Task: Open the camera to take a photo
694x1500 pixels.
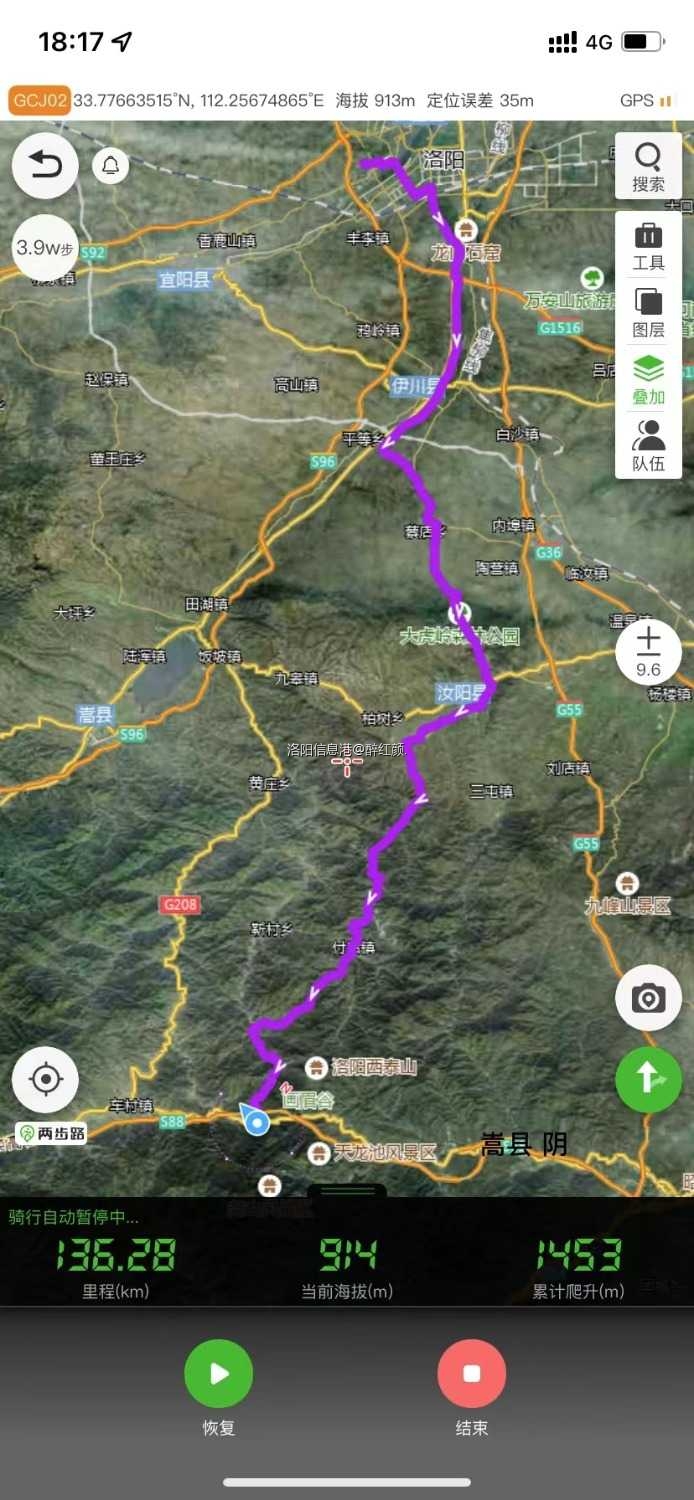Action: [648, 998]
